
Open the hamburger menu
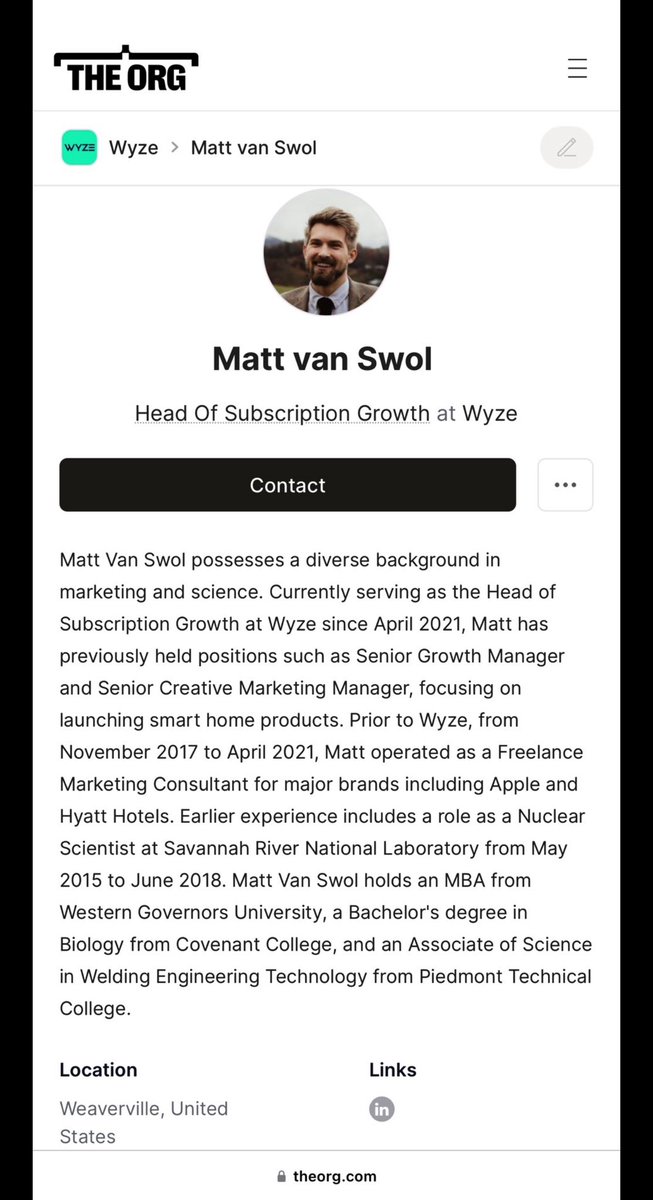[577, 68]
